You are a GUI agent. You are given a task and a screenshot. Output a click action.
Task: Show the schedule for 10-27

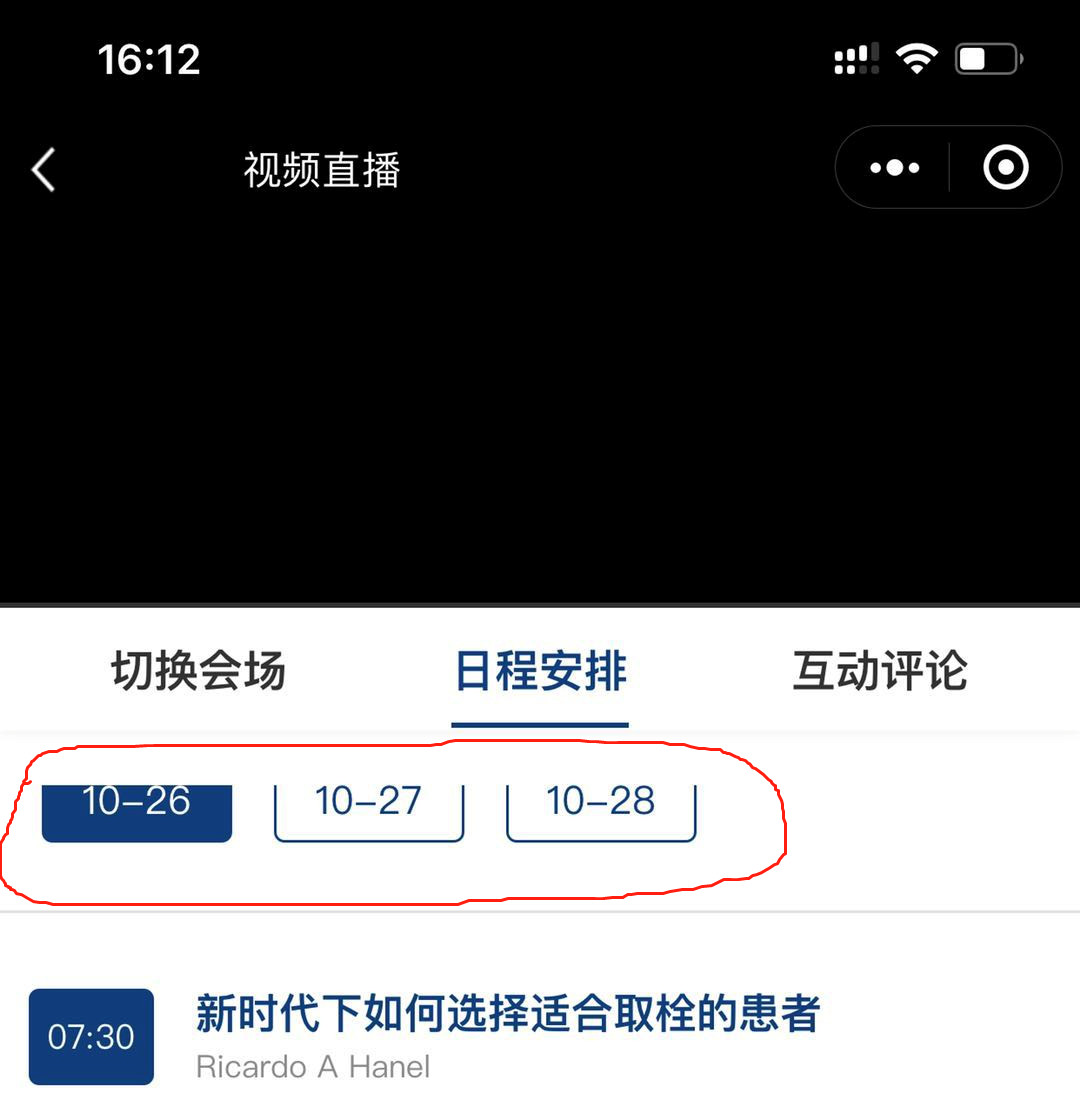(369, 806)
